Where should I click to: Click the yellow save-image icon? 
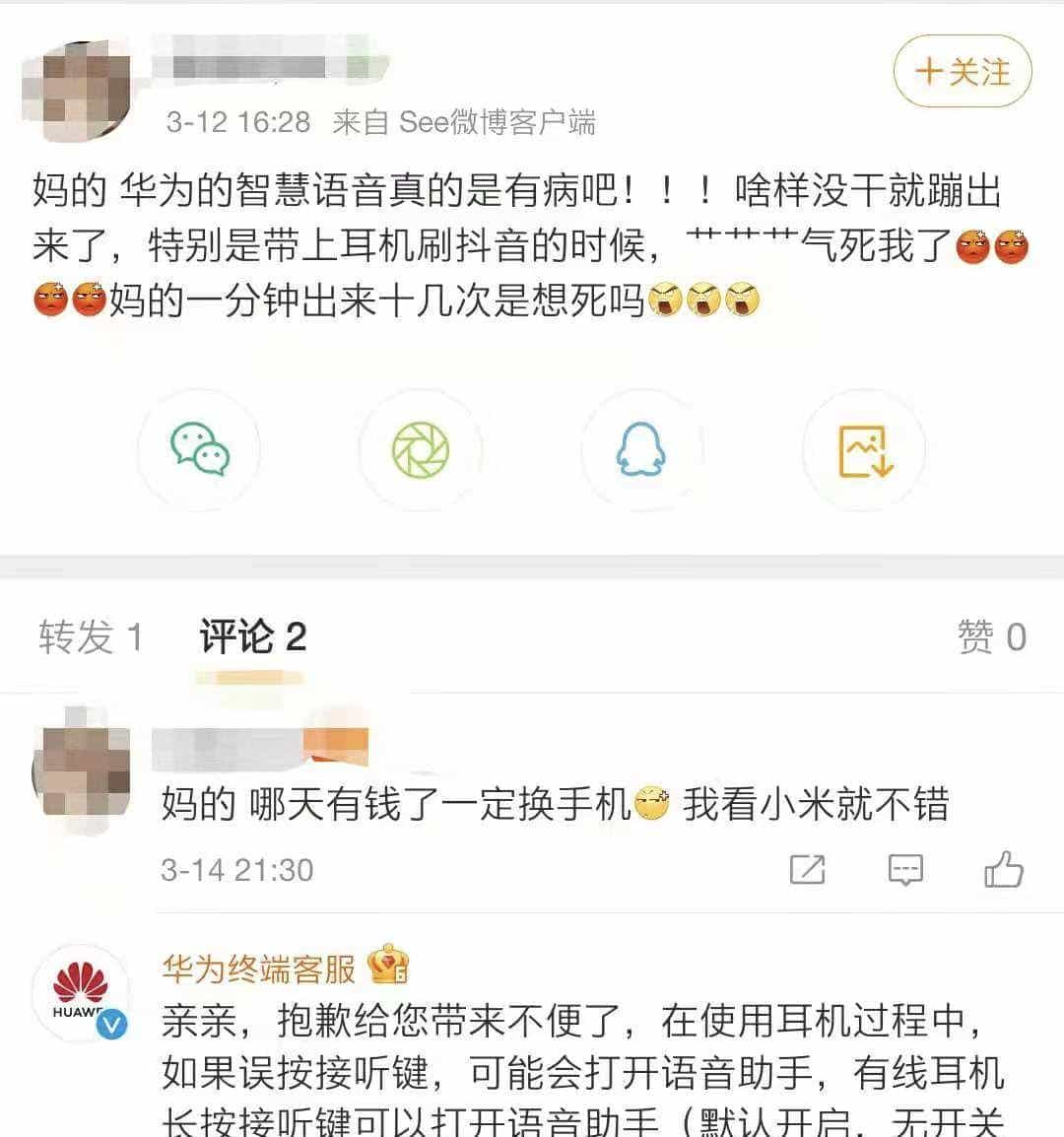[x=863, y=448]
